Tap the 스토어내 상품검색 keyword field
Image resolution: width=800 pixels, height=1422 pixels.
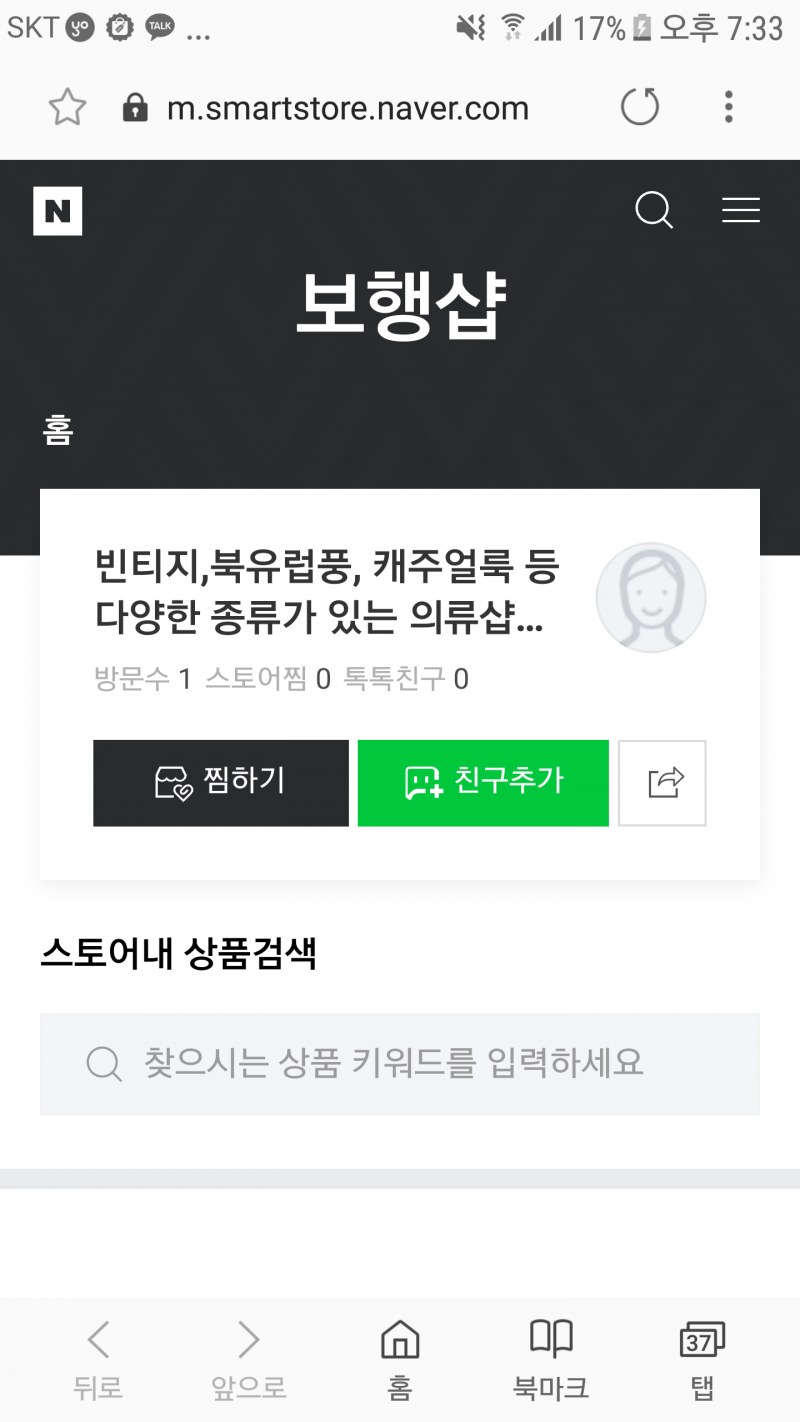click(400, 1064)
